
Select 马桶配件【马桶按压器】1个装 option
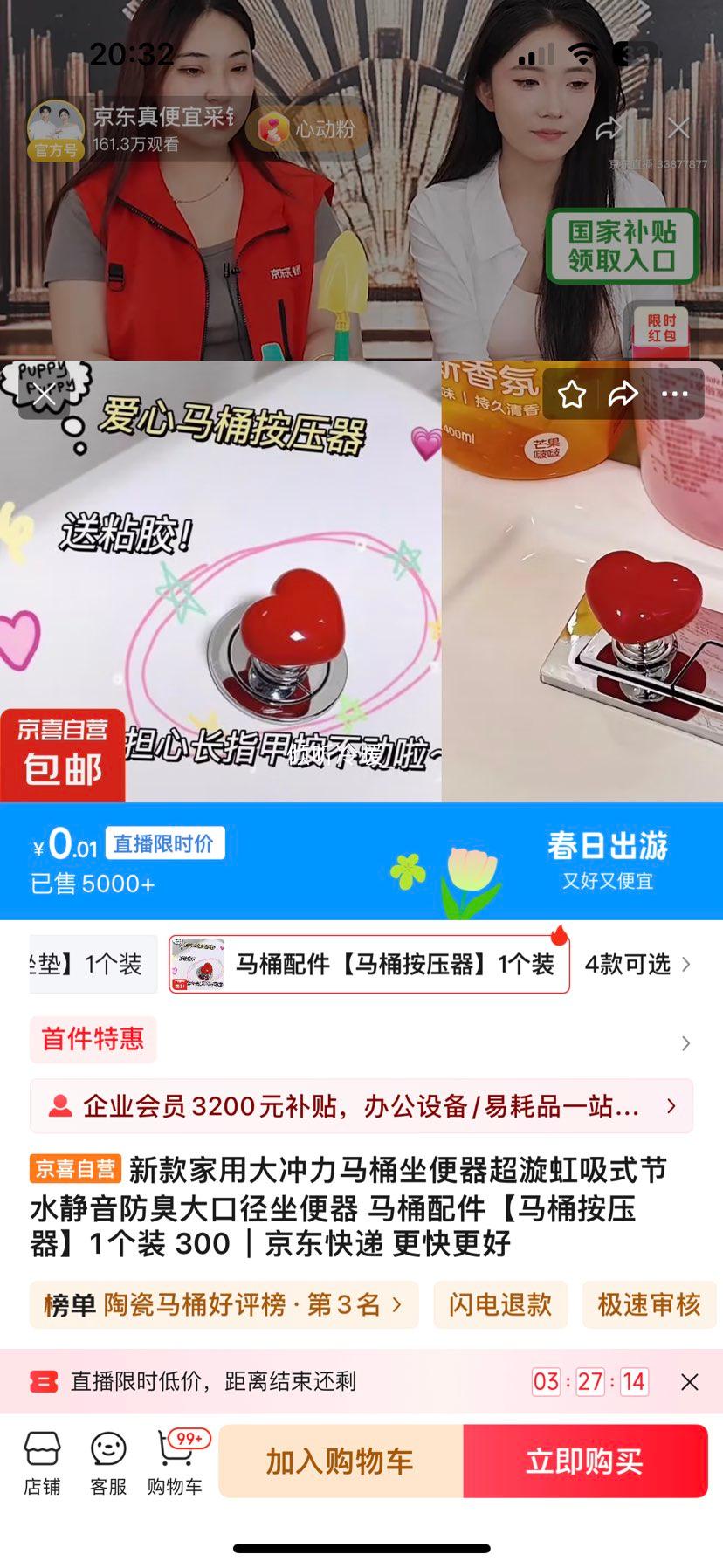coord(368,965)
